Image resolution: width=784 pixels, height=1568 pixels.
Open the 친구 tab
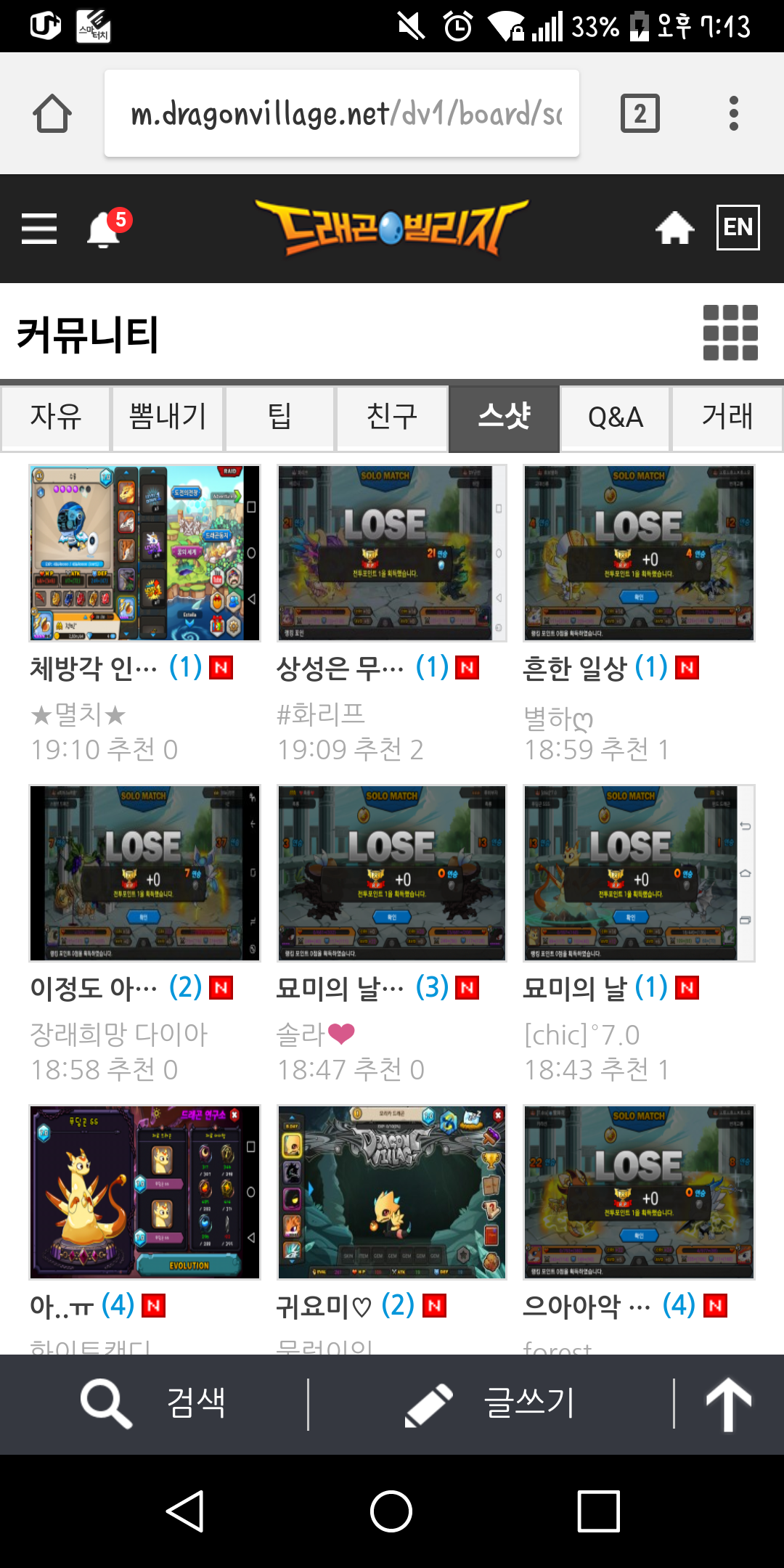tap(392, 417)
